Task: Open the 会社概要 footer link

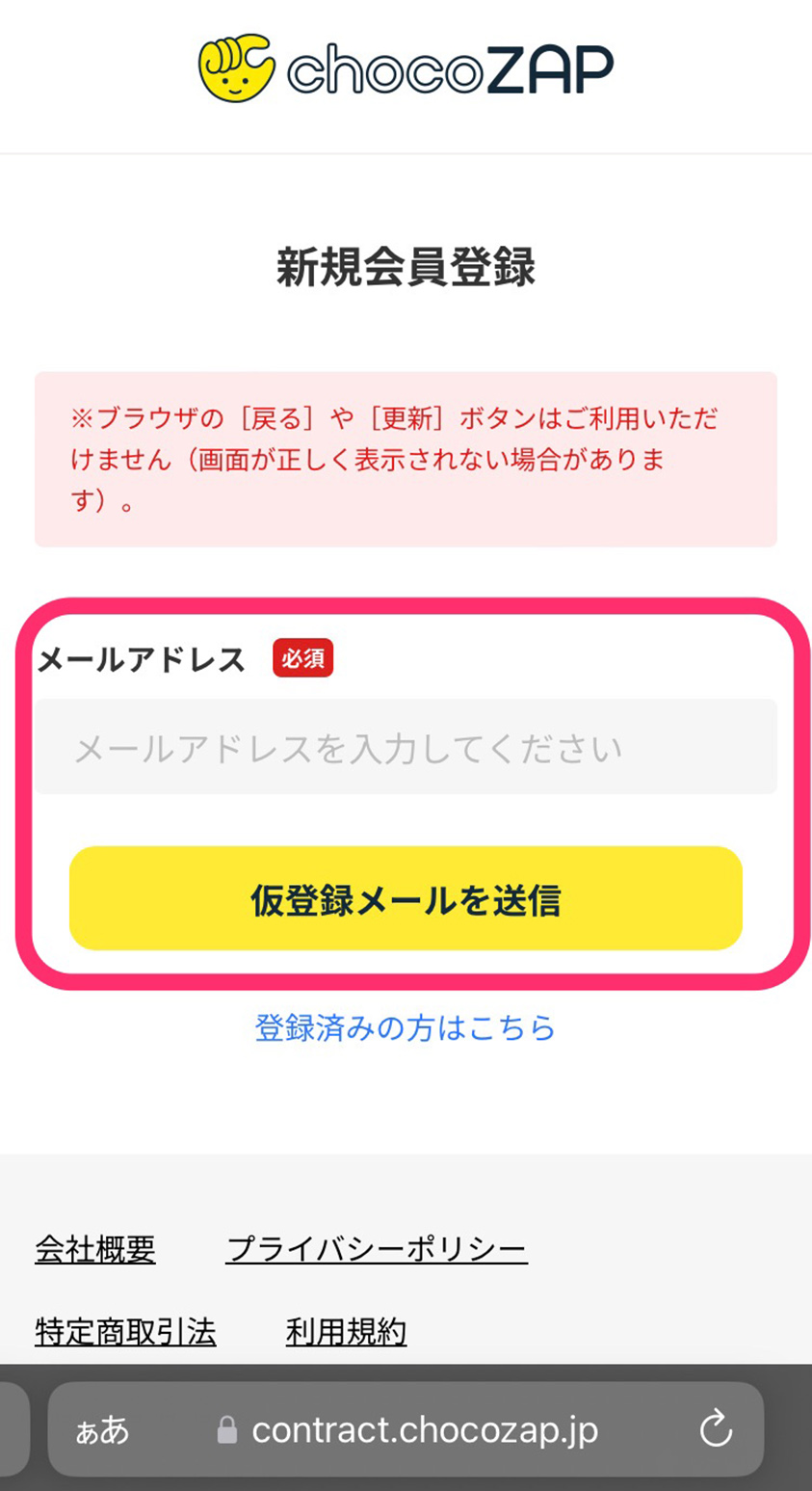Action: [95, 1250]
